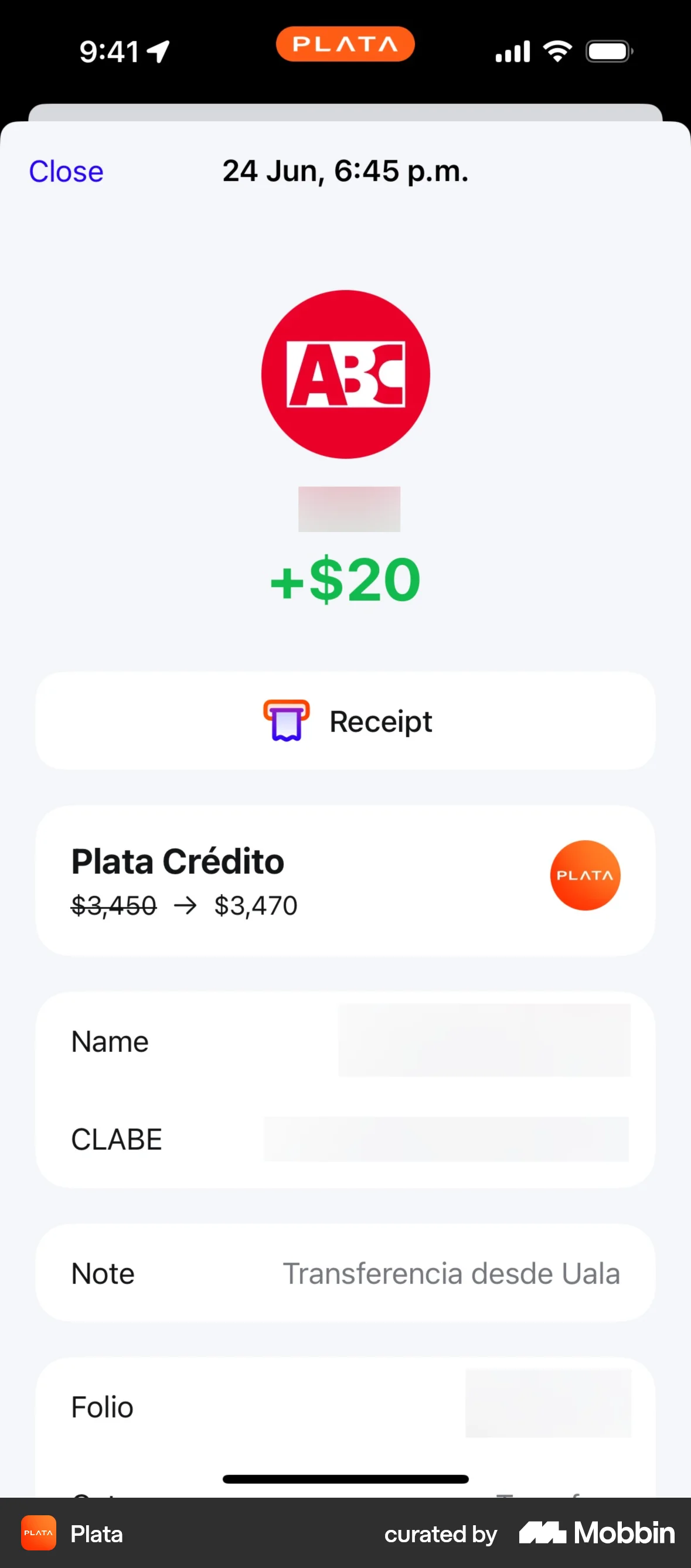The image size is (691, 1568).
Task: Expand the Plata Crédito balance card
Action: (345, 881)
